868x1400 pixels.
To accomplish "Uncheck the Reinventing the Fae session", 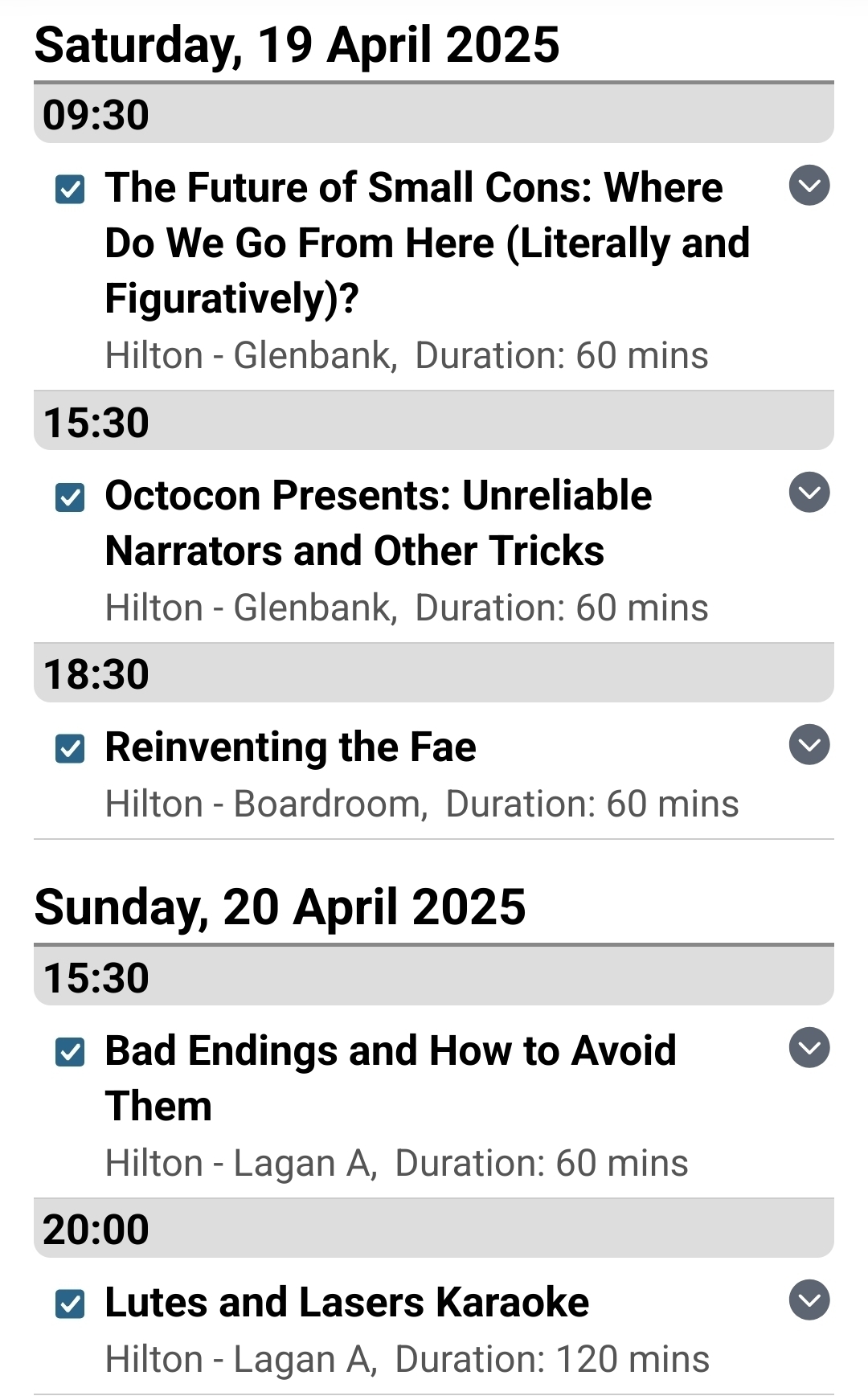I will click(x=70, y=749).
